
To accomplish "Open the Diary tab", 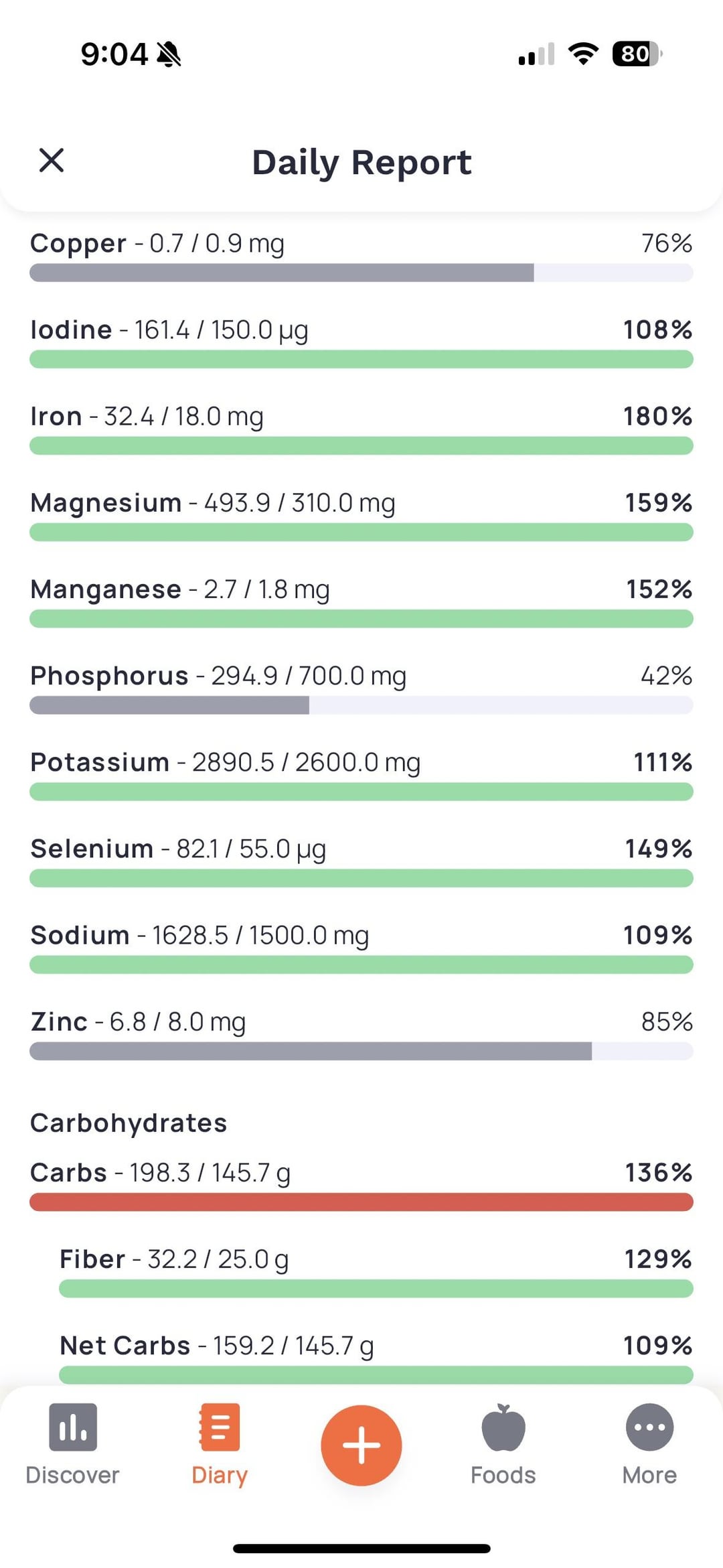I will (x=220, y=1443).
